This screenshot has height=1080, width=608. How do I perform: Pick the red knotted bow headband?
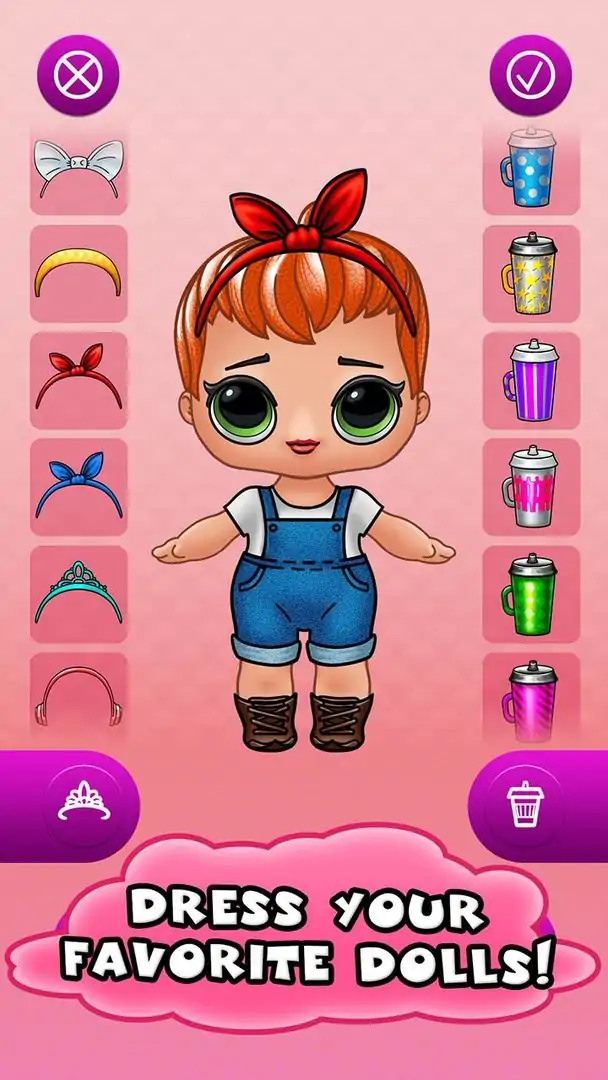(79, 380)
